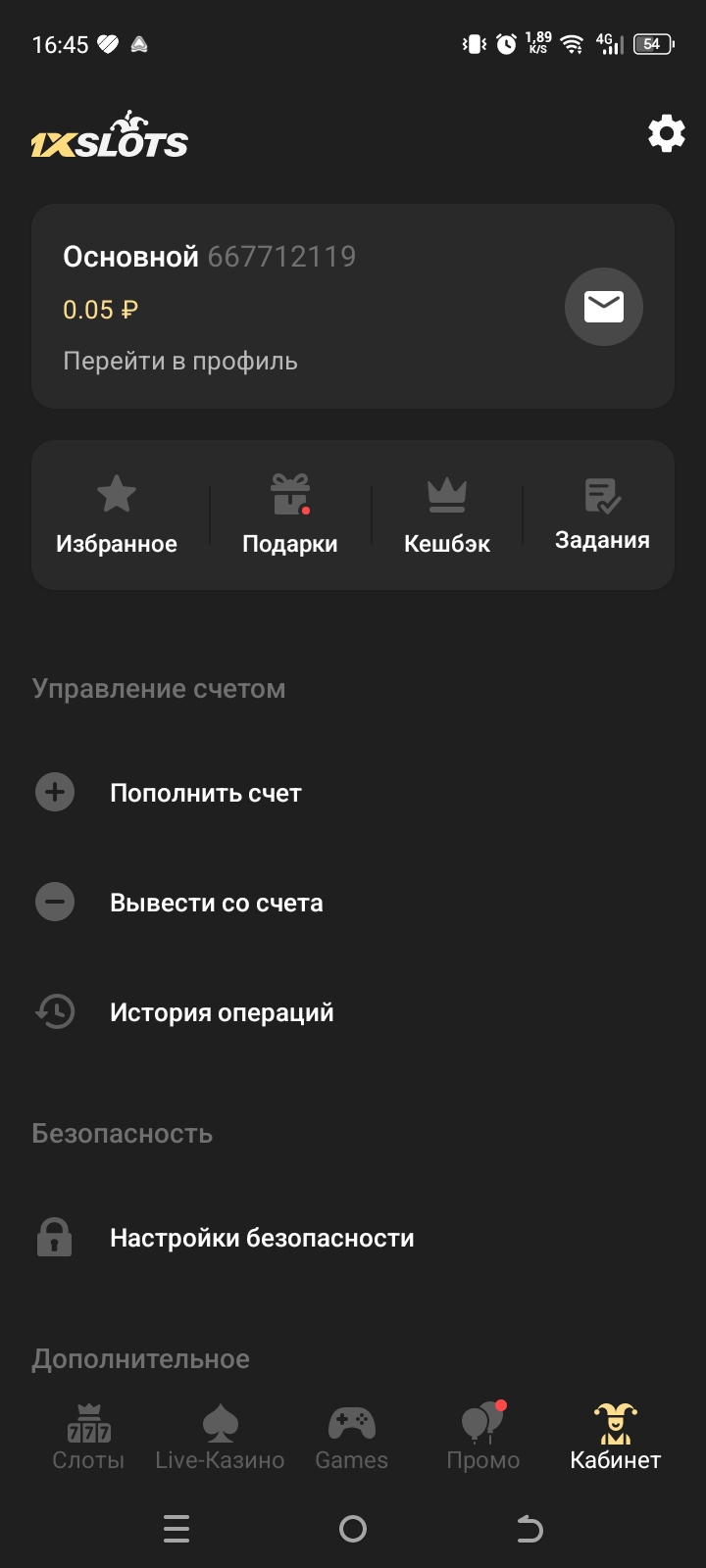Switch to the Live-Казино tab

pyautogui.click(x=220, y=1437)
